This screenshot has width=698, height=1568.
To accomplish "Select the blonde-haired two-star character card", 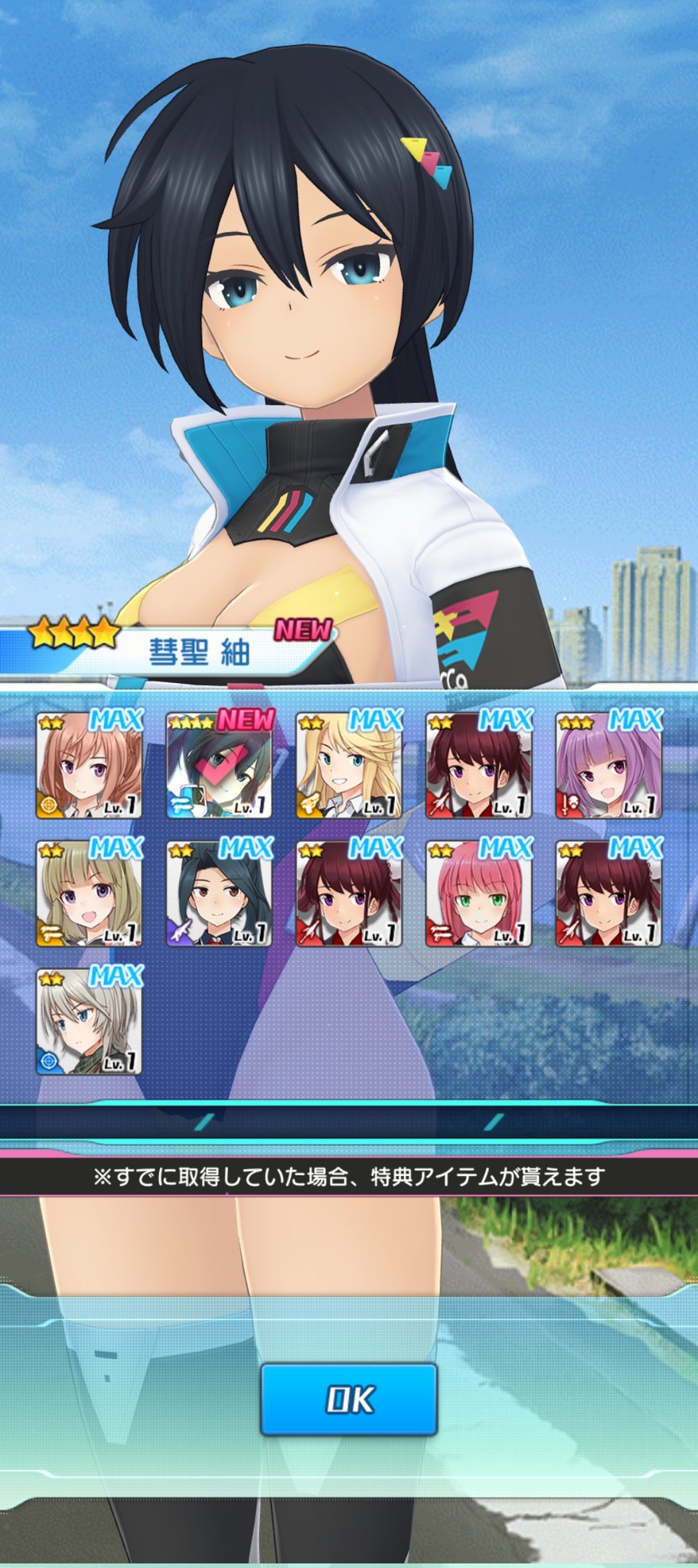I will [349, 766].
